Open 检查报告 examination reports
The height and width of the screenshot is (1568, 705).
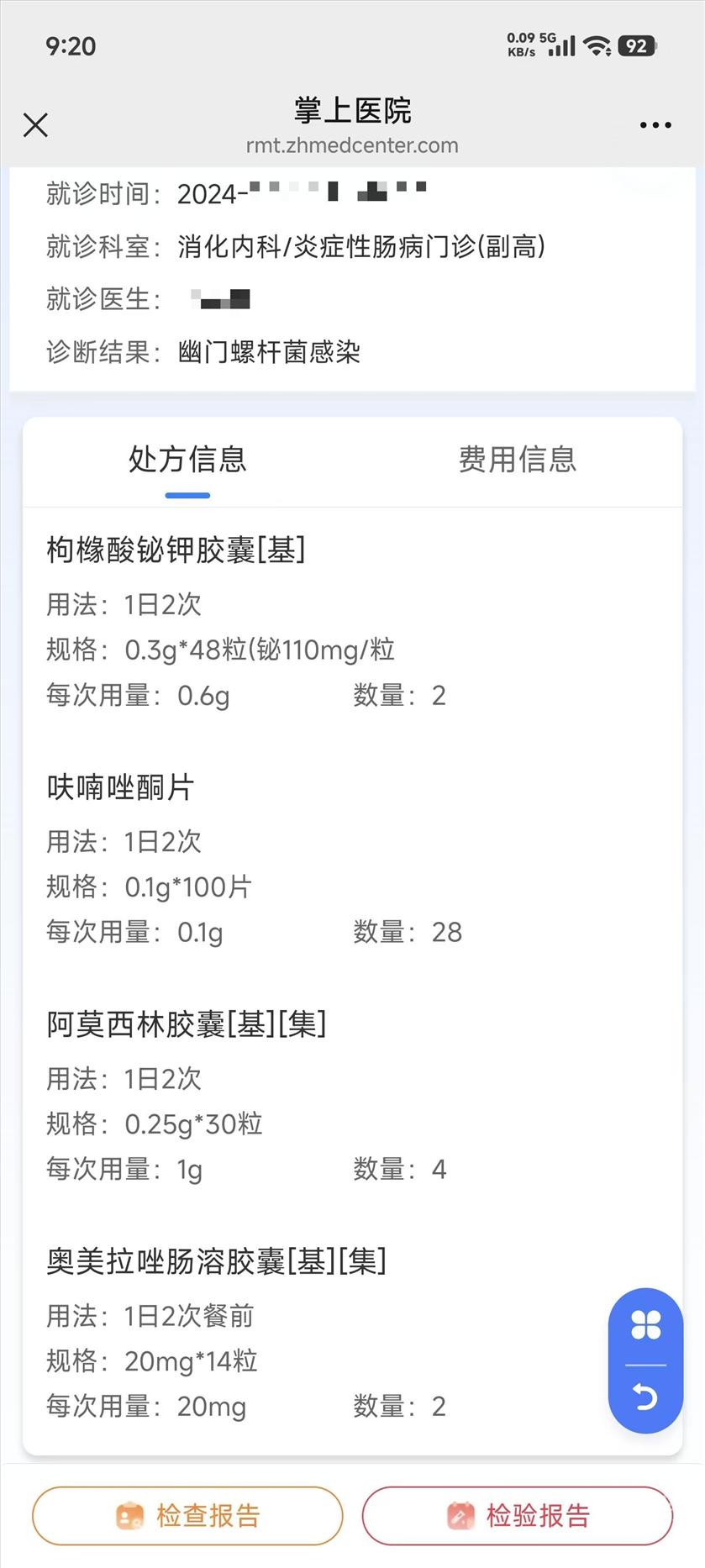pyautogui.click(x=187, y=1515)
